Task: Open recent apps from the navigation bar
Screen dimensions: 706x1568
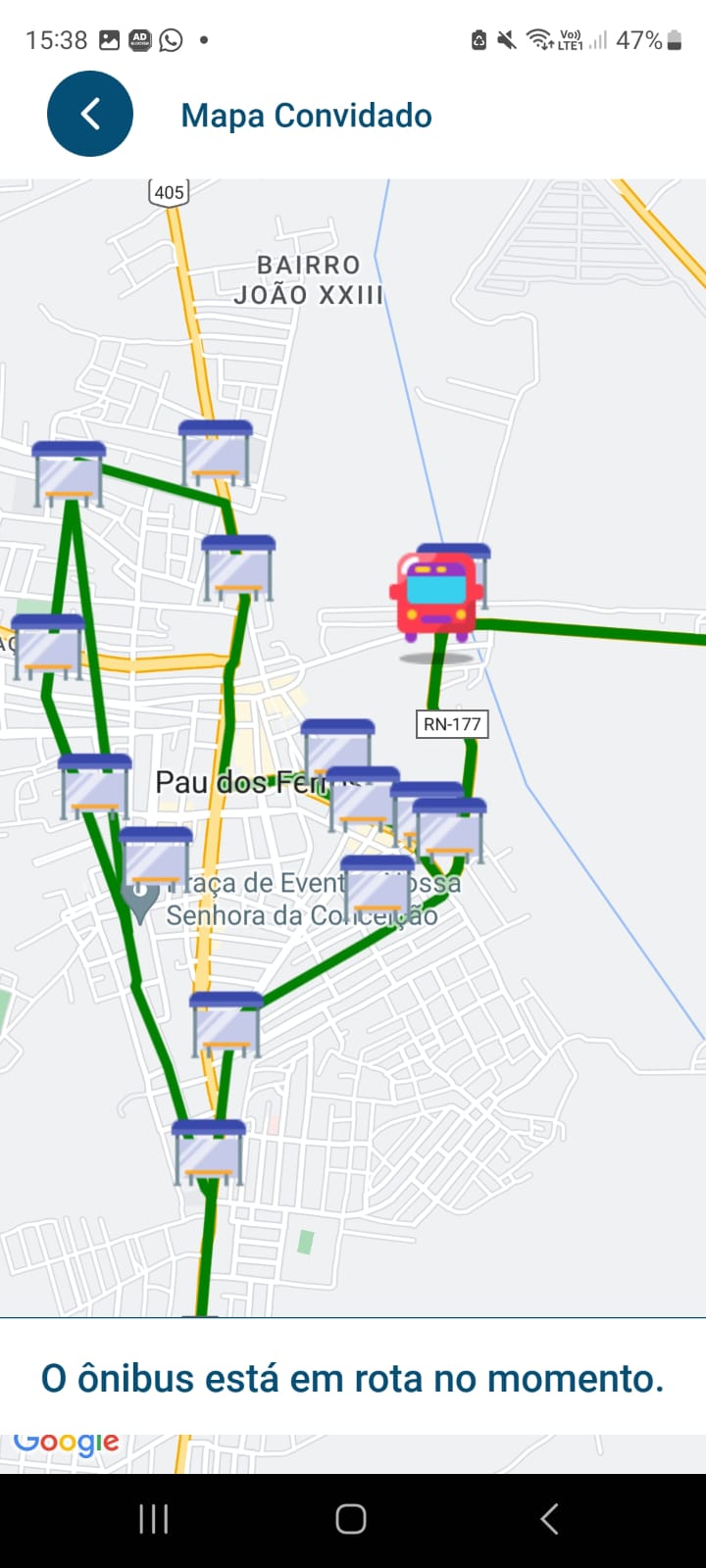Action: (152, 1518)
